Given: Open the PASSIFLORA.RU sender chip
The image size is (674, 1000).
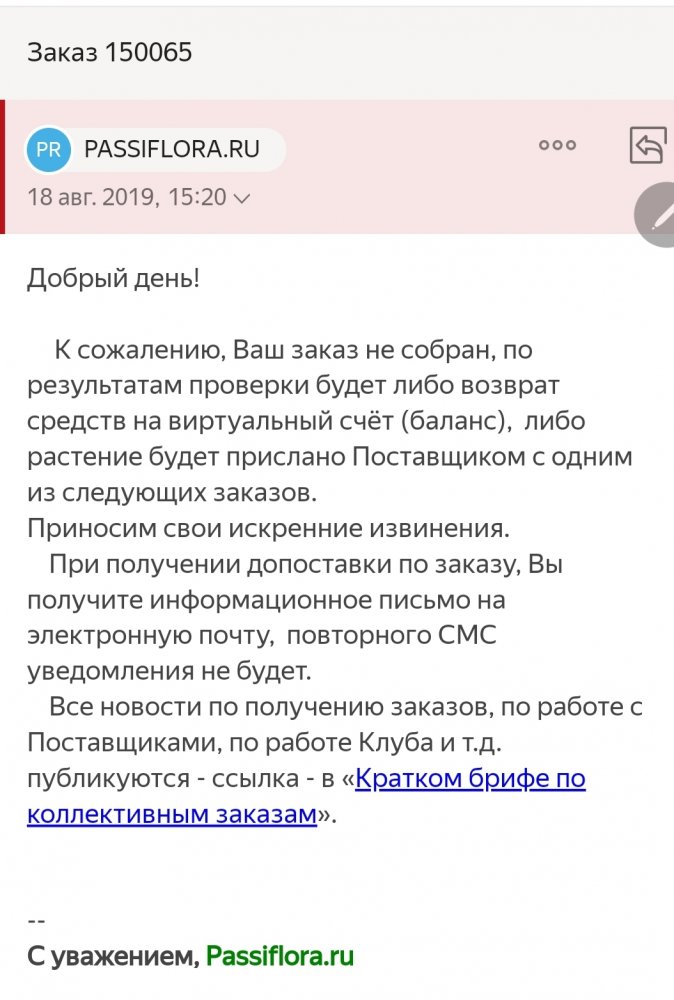Looking at the screenshot, I should [x=156, y=149].
